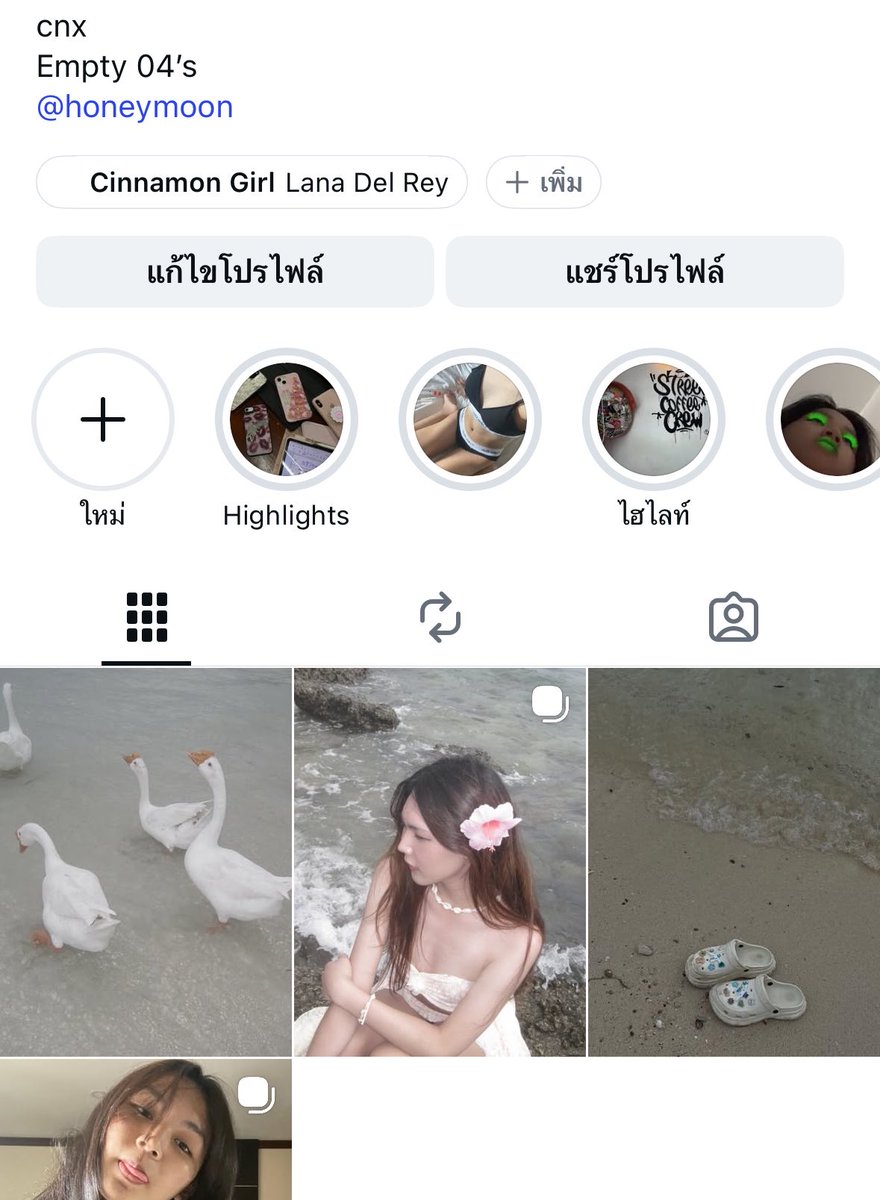Open the geese on the beach post
The image size is (880, 1200).
coord(146,862)
